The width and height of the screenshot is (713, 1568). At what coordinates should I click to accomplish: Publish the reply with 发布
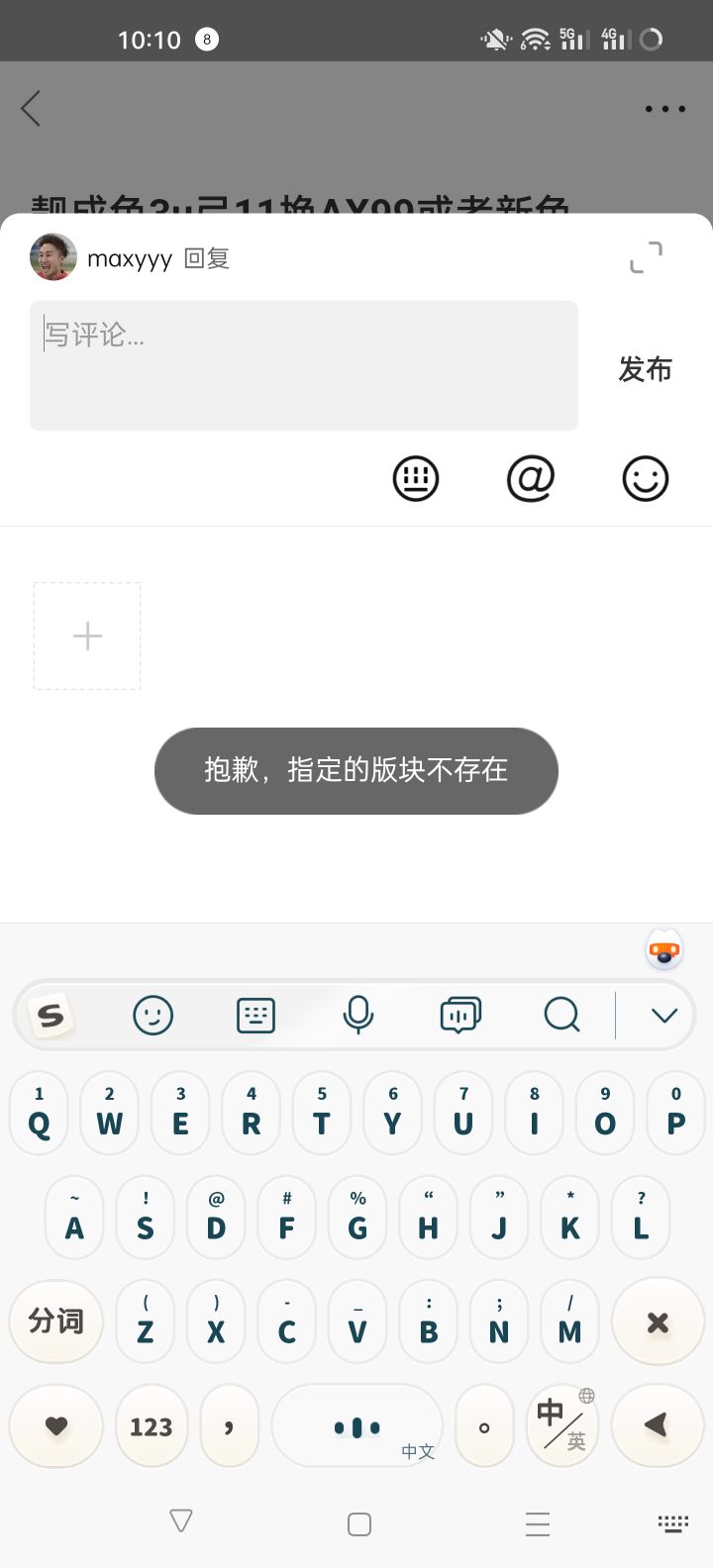[645, 369]
